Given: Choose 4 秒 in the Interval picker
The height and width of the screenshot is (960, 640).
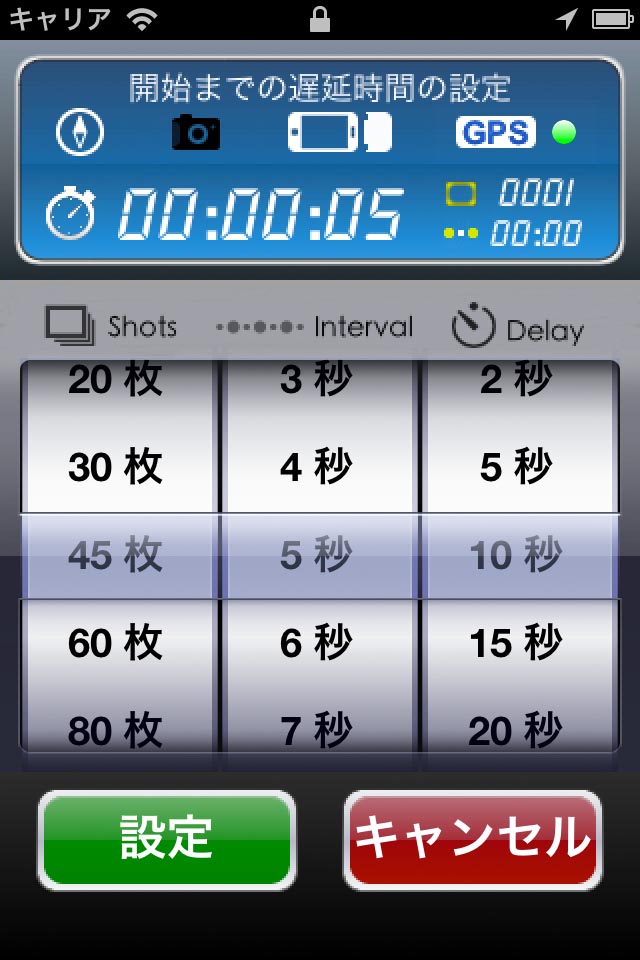Looking at the screenshot, I should click(x=316, y=467).
